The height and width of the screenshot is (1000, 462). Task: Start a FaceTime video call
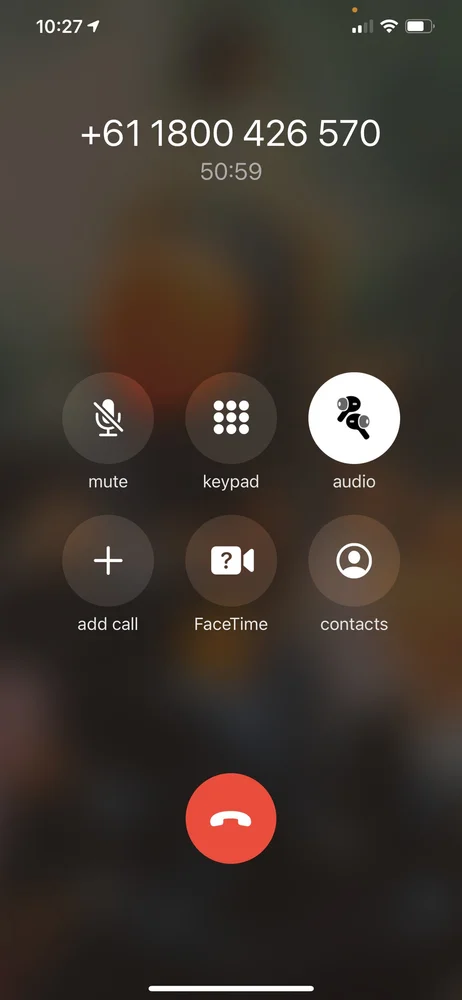(231, 561)
